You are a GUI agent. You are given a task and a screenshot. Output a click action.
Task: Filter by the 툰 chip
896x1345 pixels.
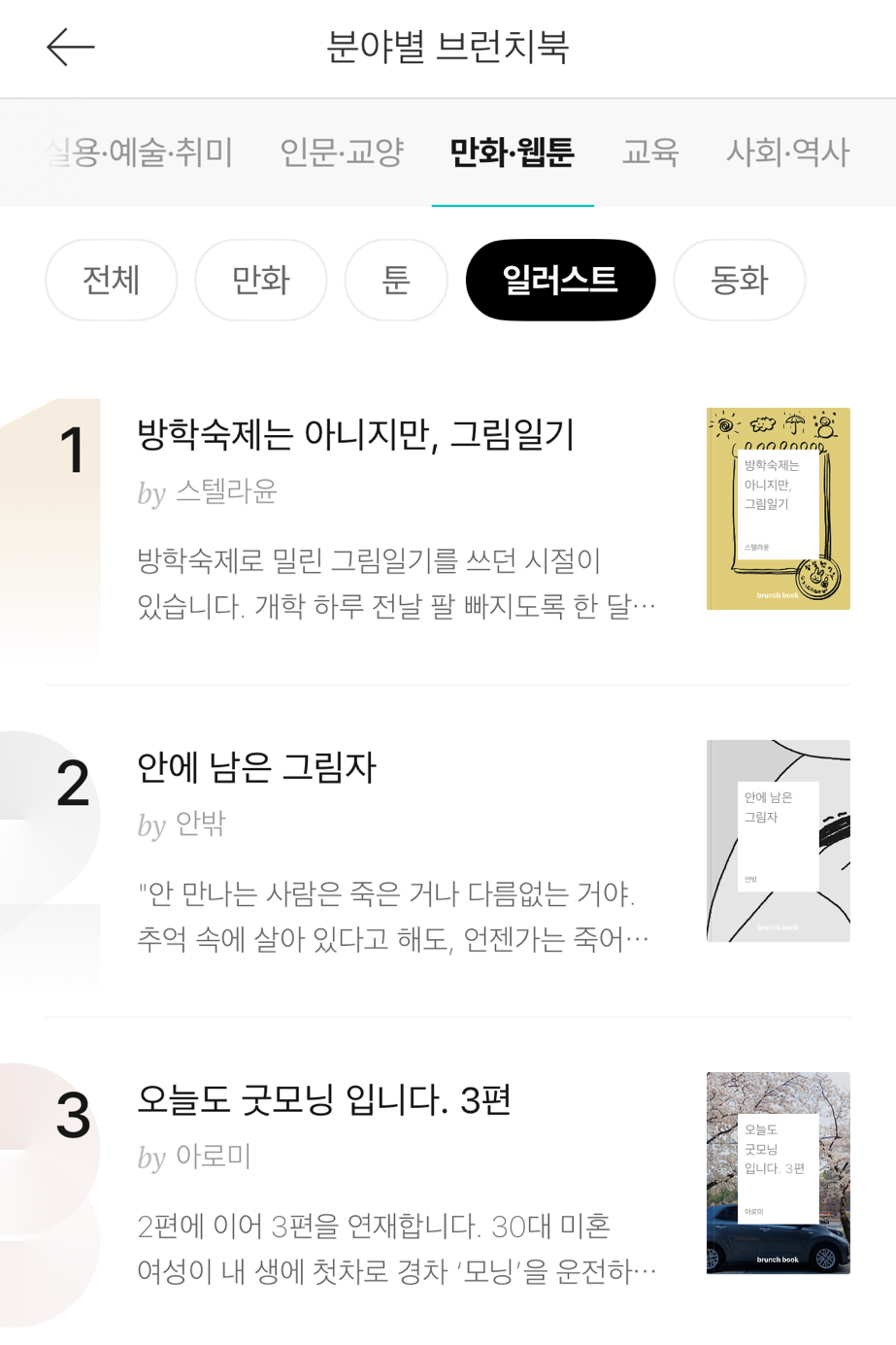pos(396,280)
